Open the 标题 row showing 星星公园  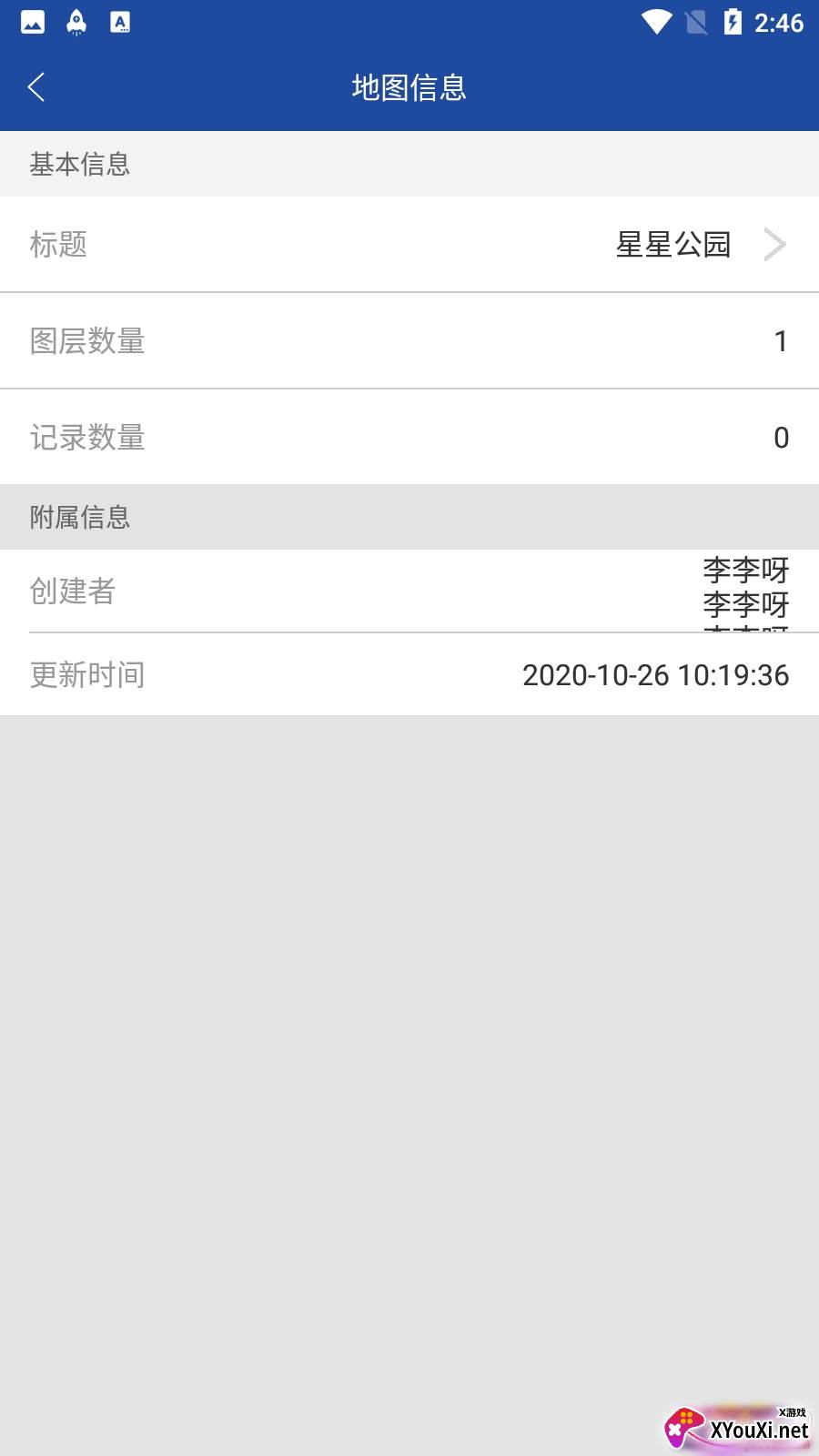[409, 244]
